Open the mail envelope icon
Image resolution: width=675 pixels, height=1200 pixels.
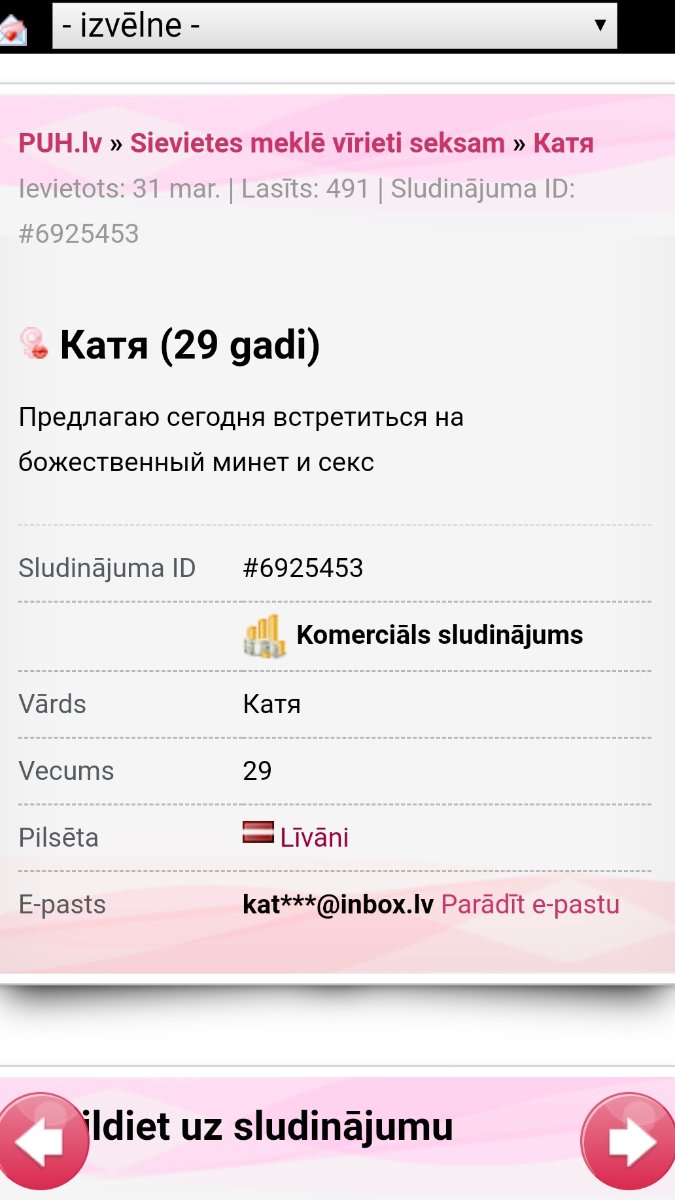pos(13,30)
